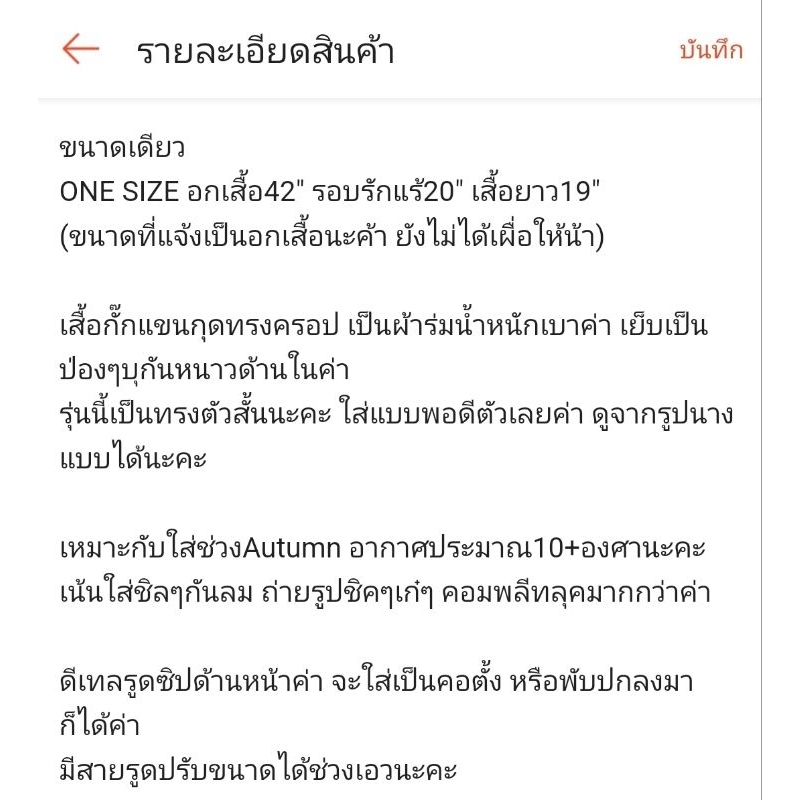
Task: Save details with the บันทึก button
Action: coord(711,50)
